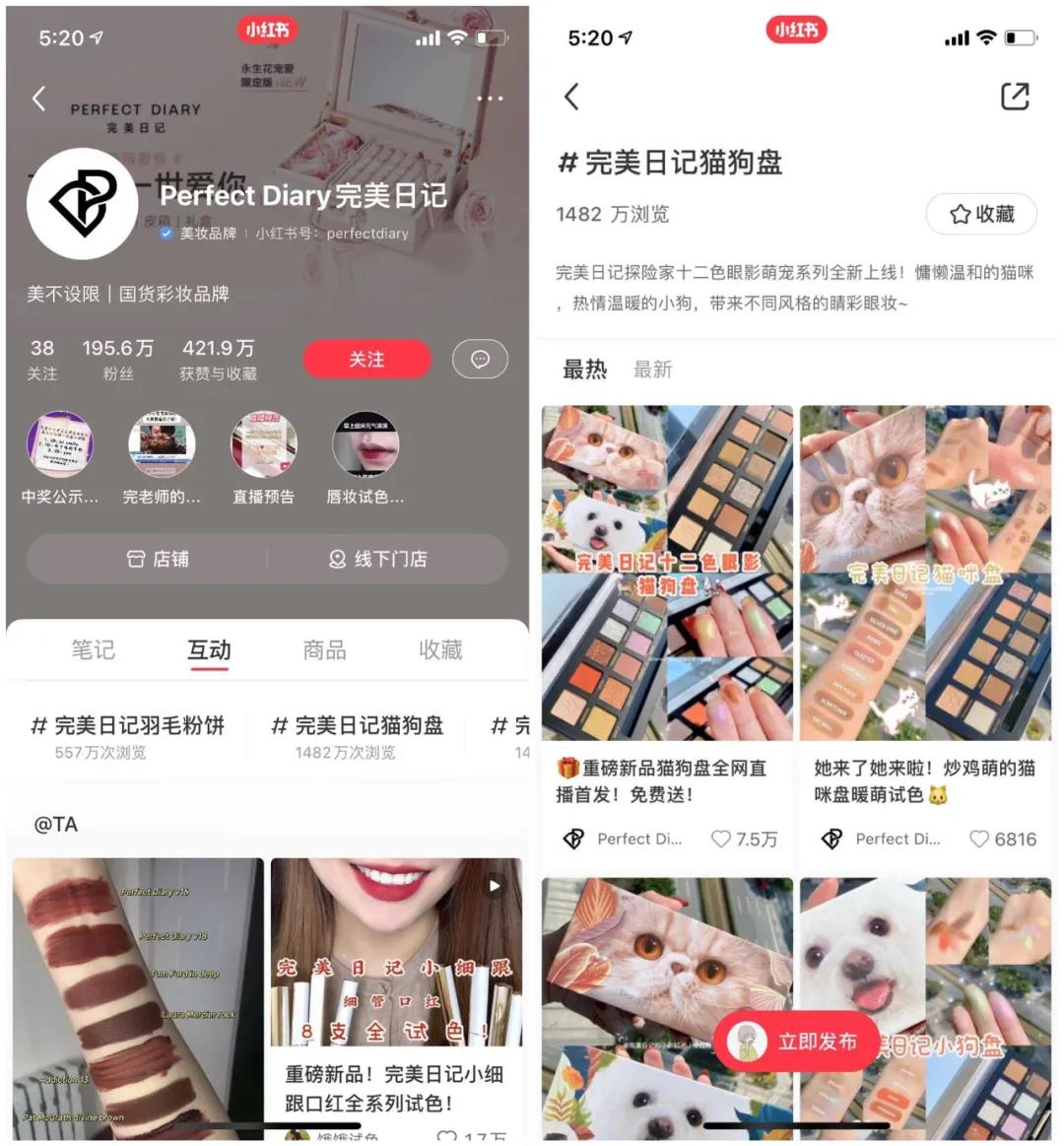1064x1146 pixels.
Task: Message the brand via the chat bubble
Action: (x=480, y=360)
